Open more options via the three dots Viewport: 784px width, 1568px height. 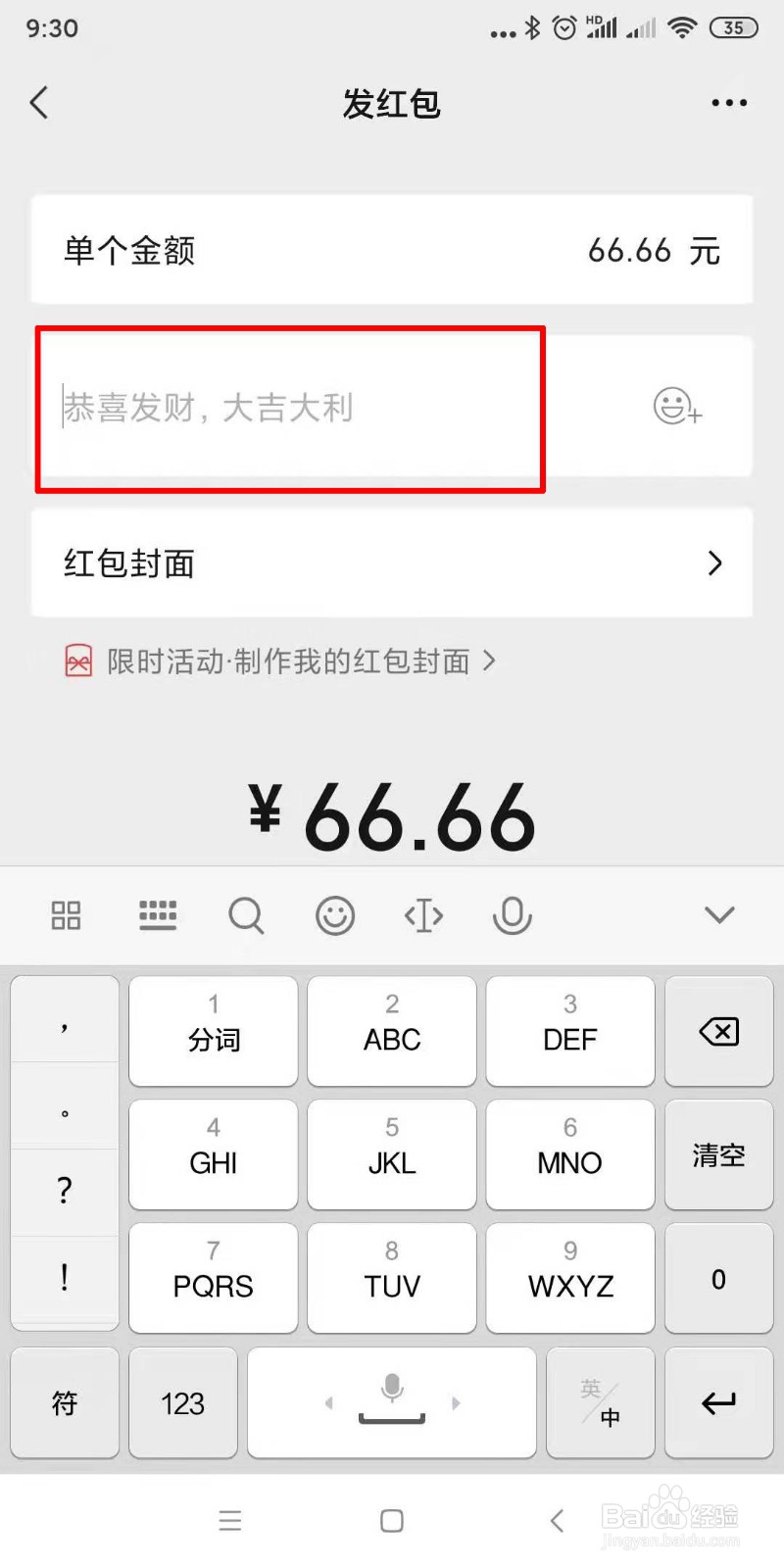pyautogui.click(x=728, y=102)
